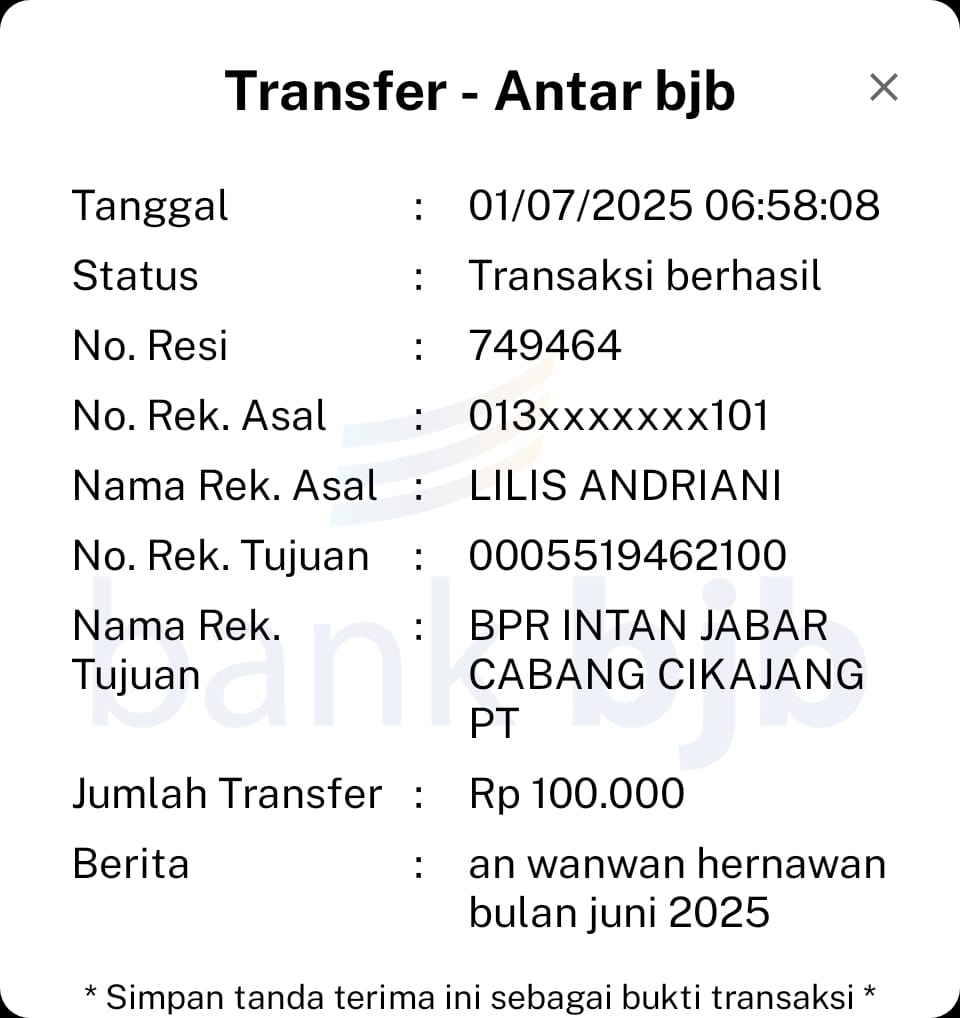Select the Transaksi berhasil status text
Screen dimensions: 960x1018
[x=644, y=276]
